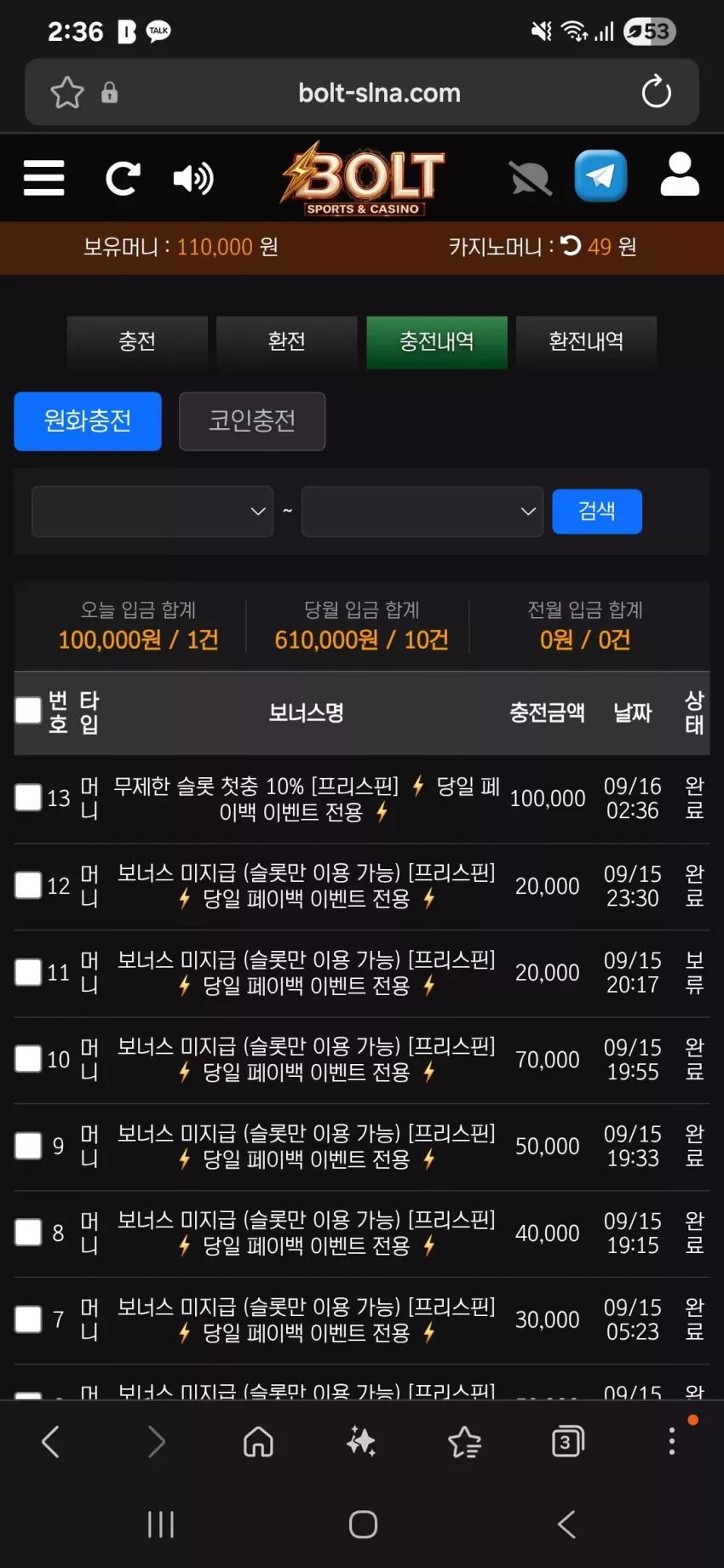Tap the site refresh arrow icon
Screen dimensions: 724x1568
click(x=123, y=178)
